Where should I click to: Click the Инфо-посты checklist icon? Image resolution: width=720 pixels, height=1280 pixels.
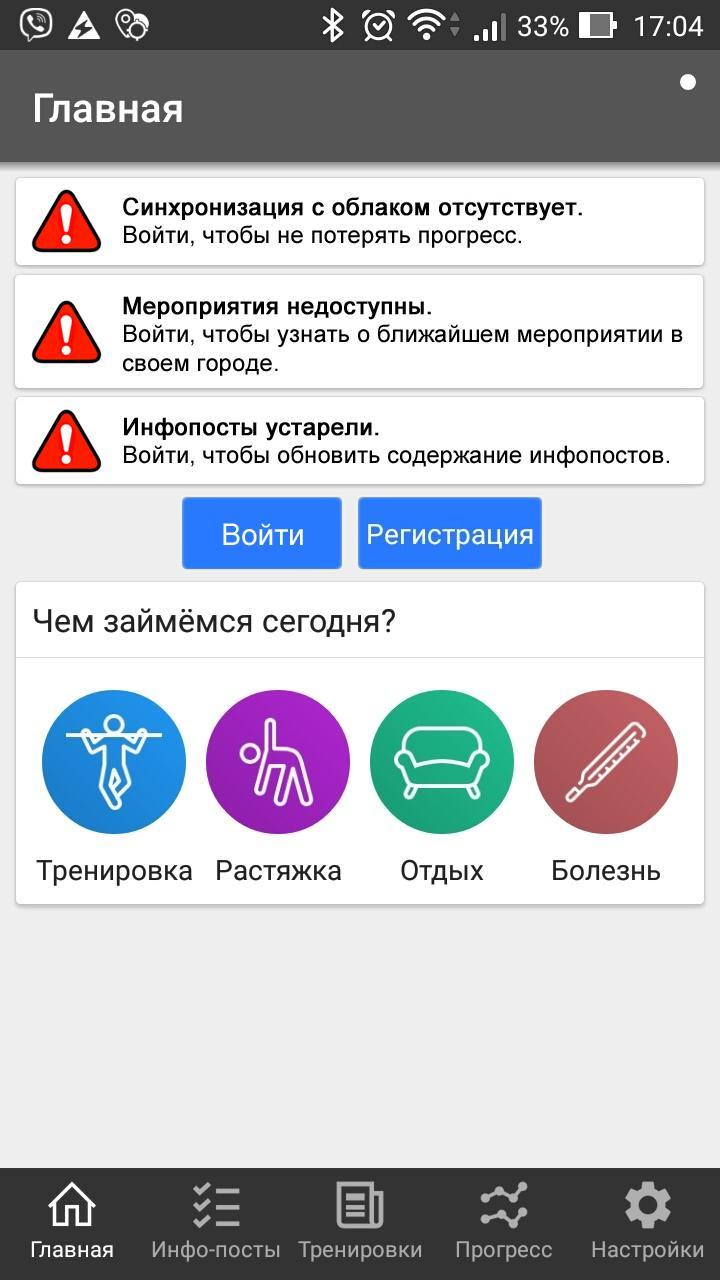pyautogui.click(x=214, y=1205)
